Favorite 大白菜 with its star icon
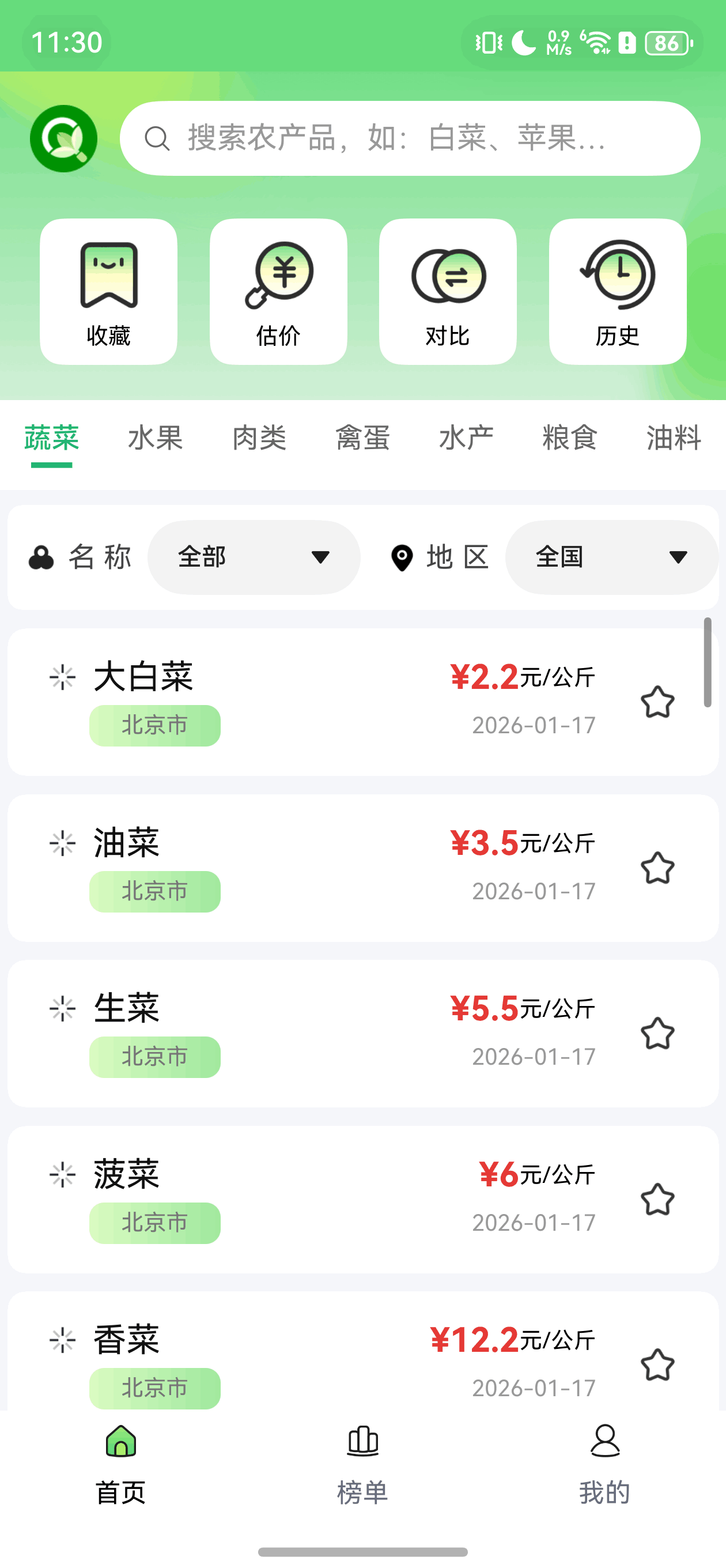Screen dimensions: 726x1568 click(657, 702)
